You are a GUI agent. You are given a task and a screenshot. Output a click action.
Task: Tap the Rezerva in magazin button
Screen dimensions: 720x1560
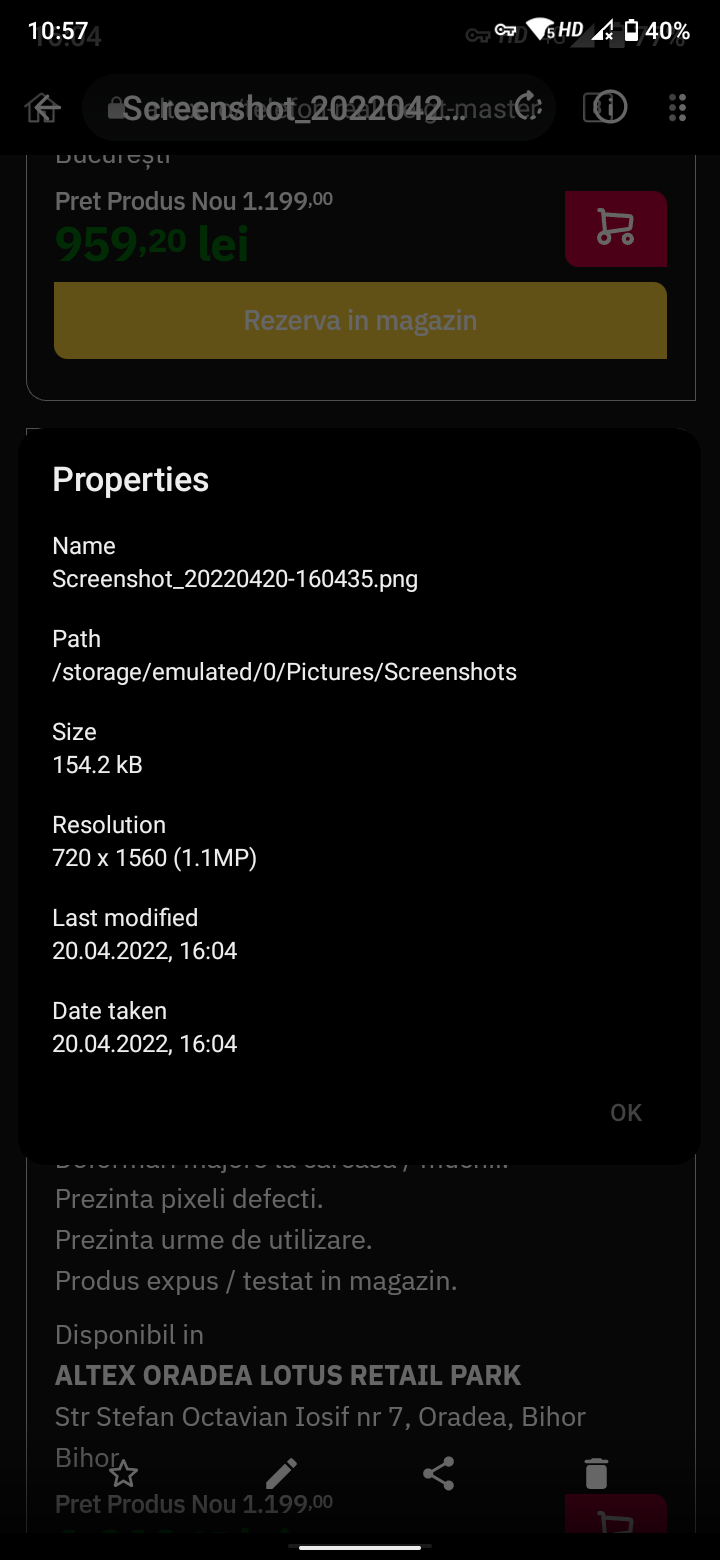(x=360, y=320)
